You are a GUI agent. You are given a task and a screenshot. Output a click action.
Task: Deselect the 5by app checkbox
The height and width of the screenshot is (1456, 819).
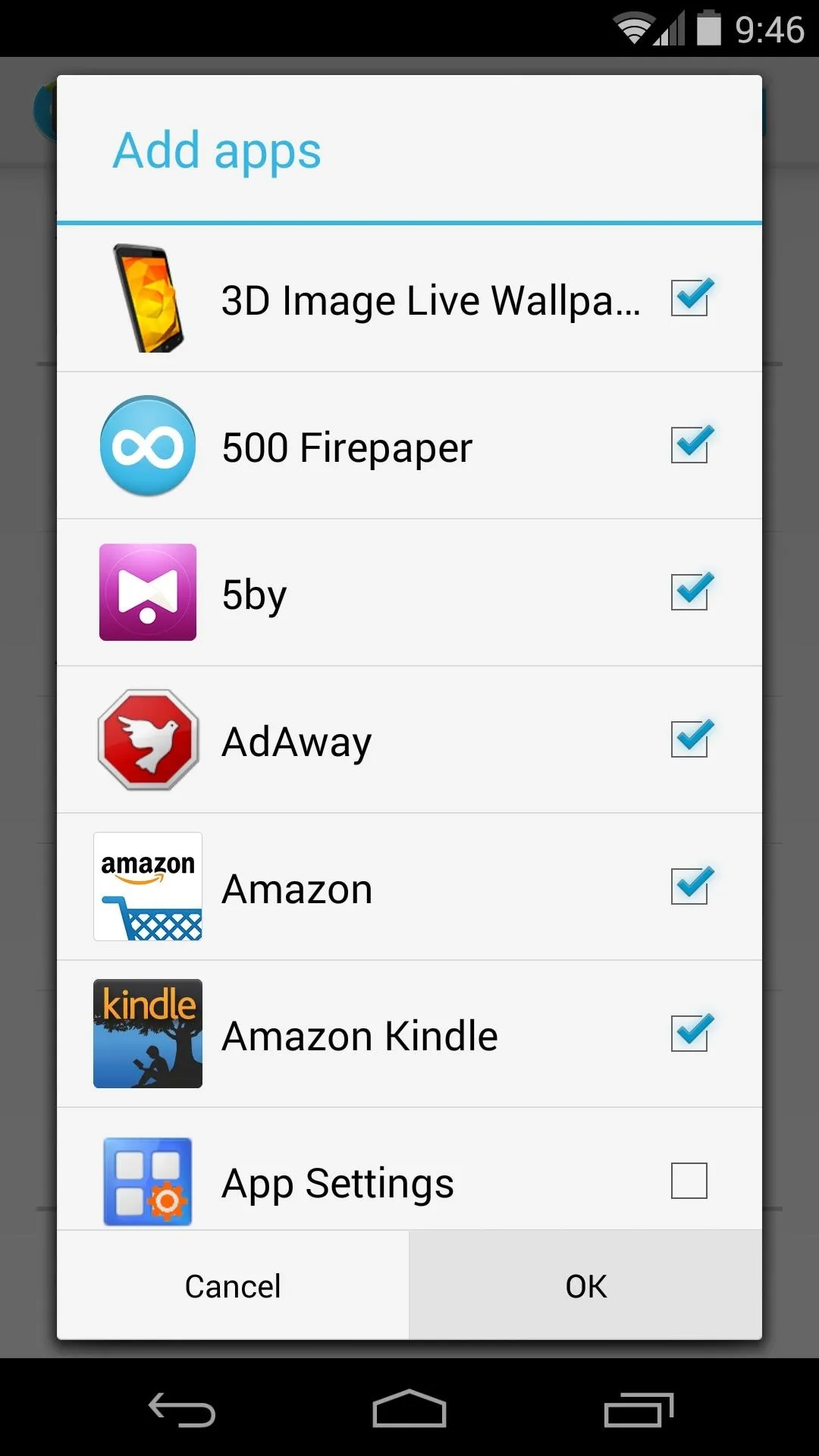point(689,592)
